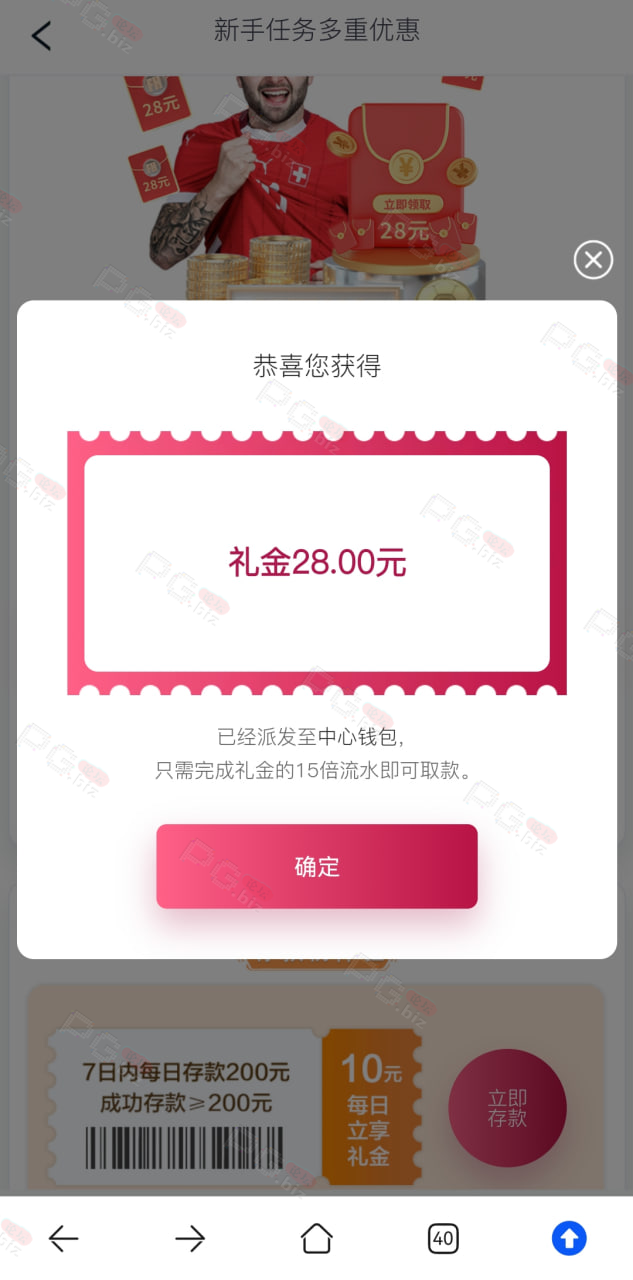Tap 确定 to confirm the reward

pyautogui.click(x=316, y=866)
